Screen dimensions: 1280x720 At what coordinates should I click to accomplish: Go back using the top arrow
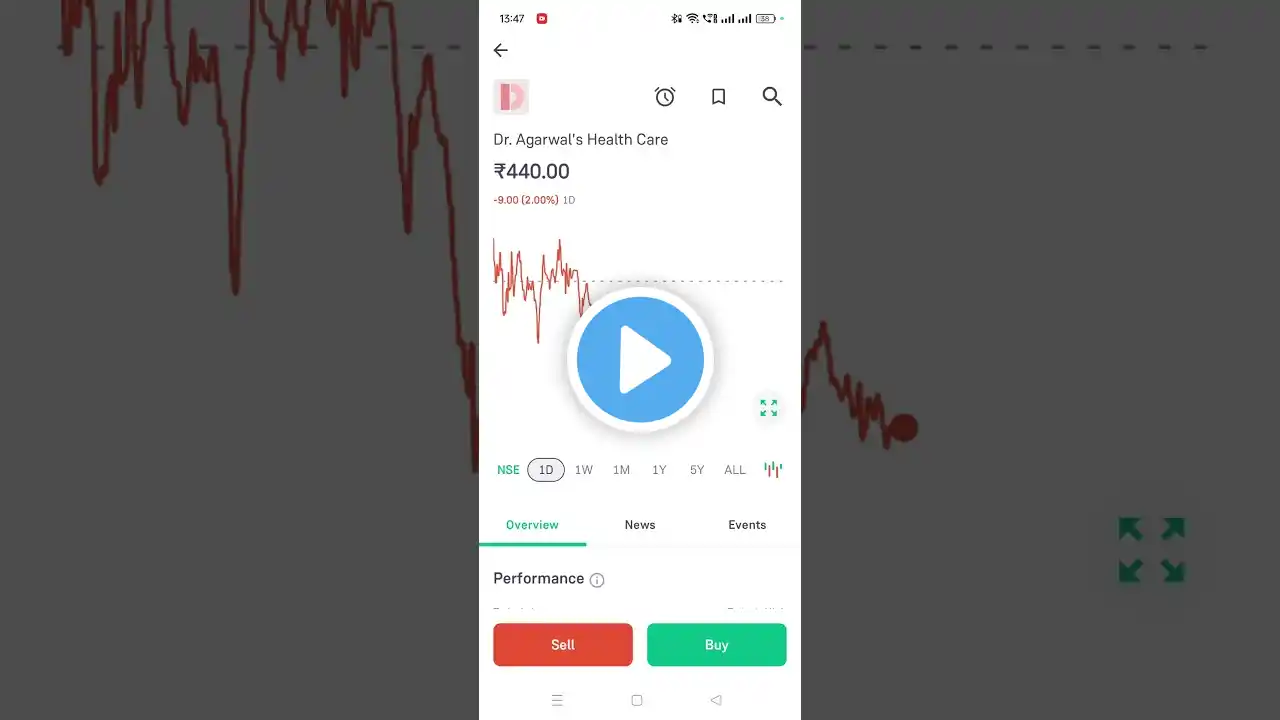(501, 50)
